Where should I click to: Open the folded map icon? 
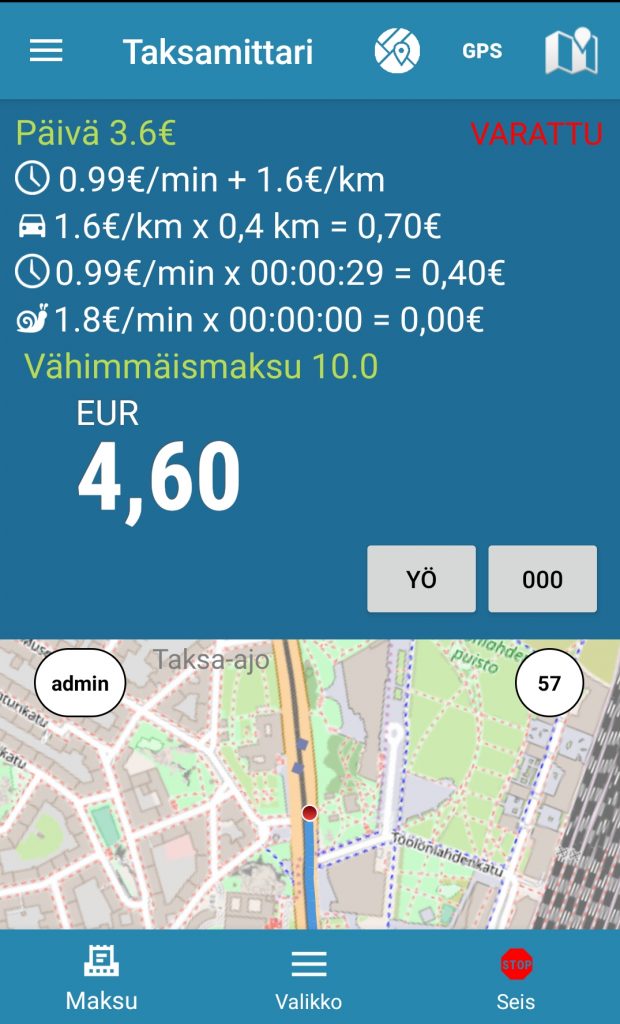point(571,51)
